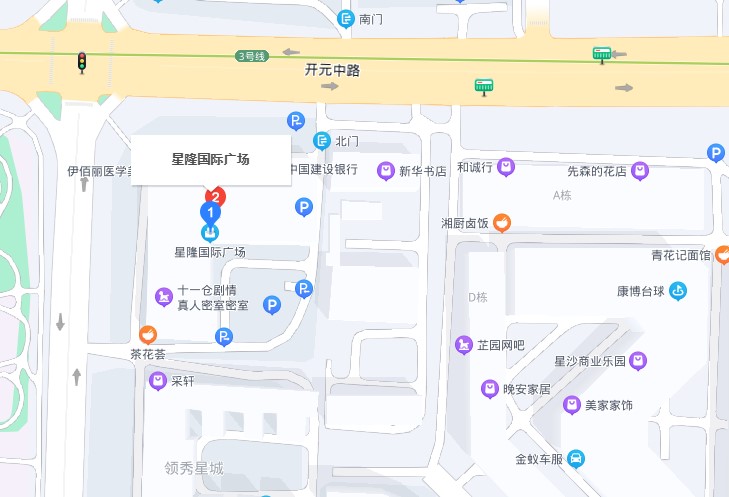Open the 茶花荟 restaurant marker

pos(148,334)
